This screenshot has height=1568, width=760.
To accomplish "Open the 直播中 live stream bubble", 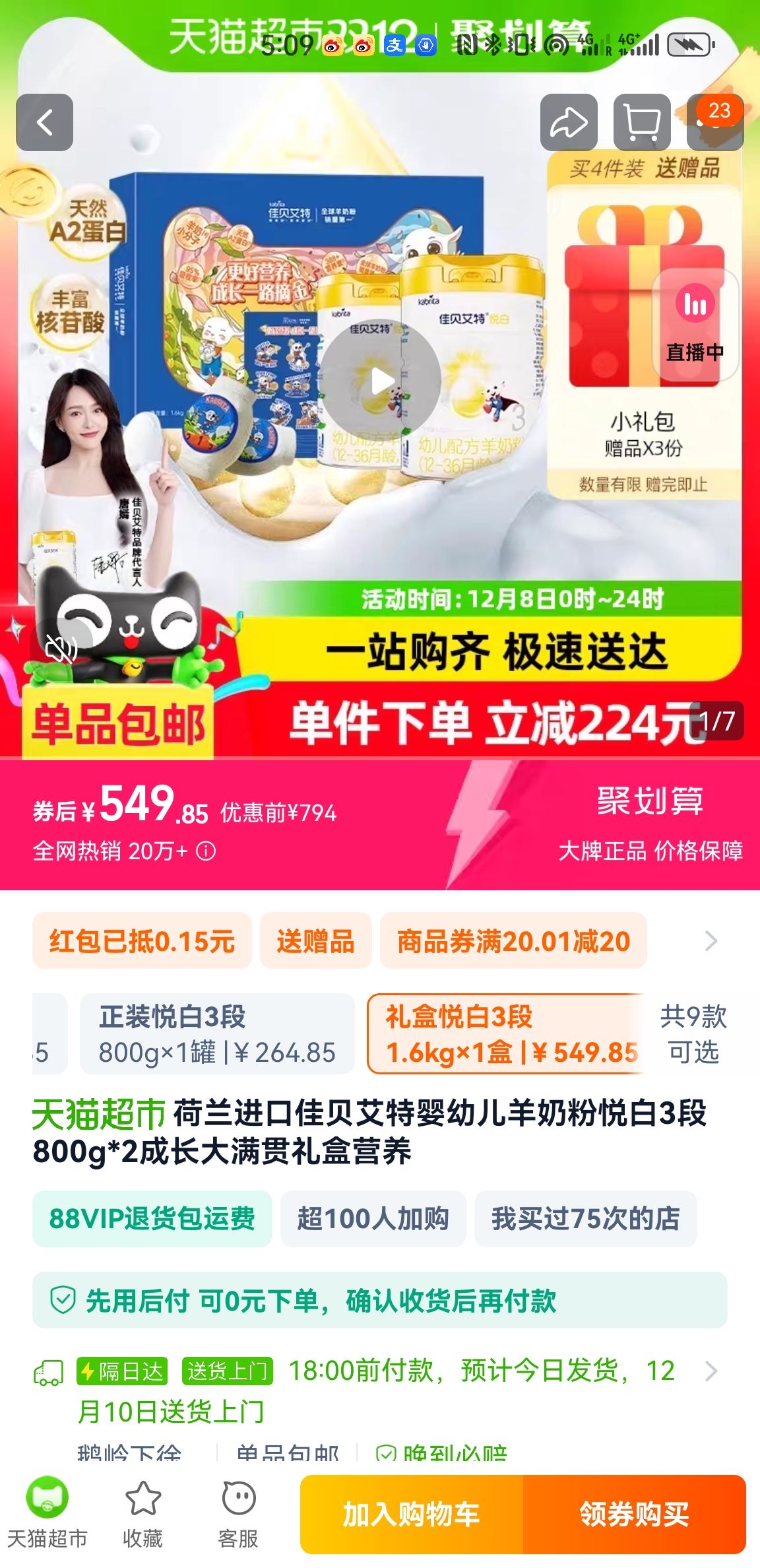I will [x=695, y=325].
